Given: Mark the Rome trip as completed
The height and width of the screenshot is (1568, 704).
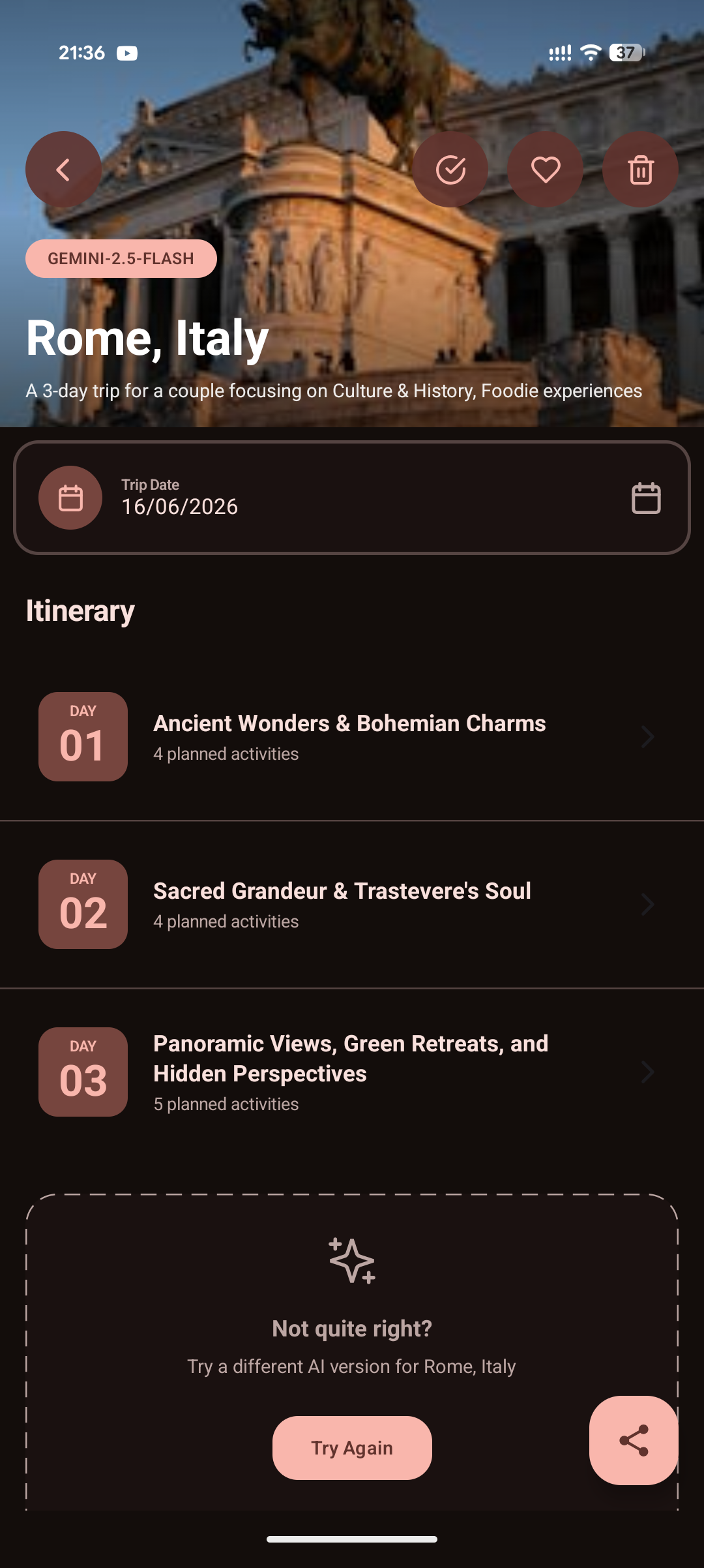Looking at the screenshot, I should pyautogui.click(x=450, y=170).
